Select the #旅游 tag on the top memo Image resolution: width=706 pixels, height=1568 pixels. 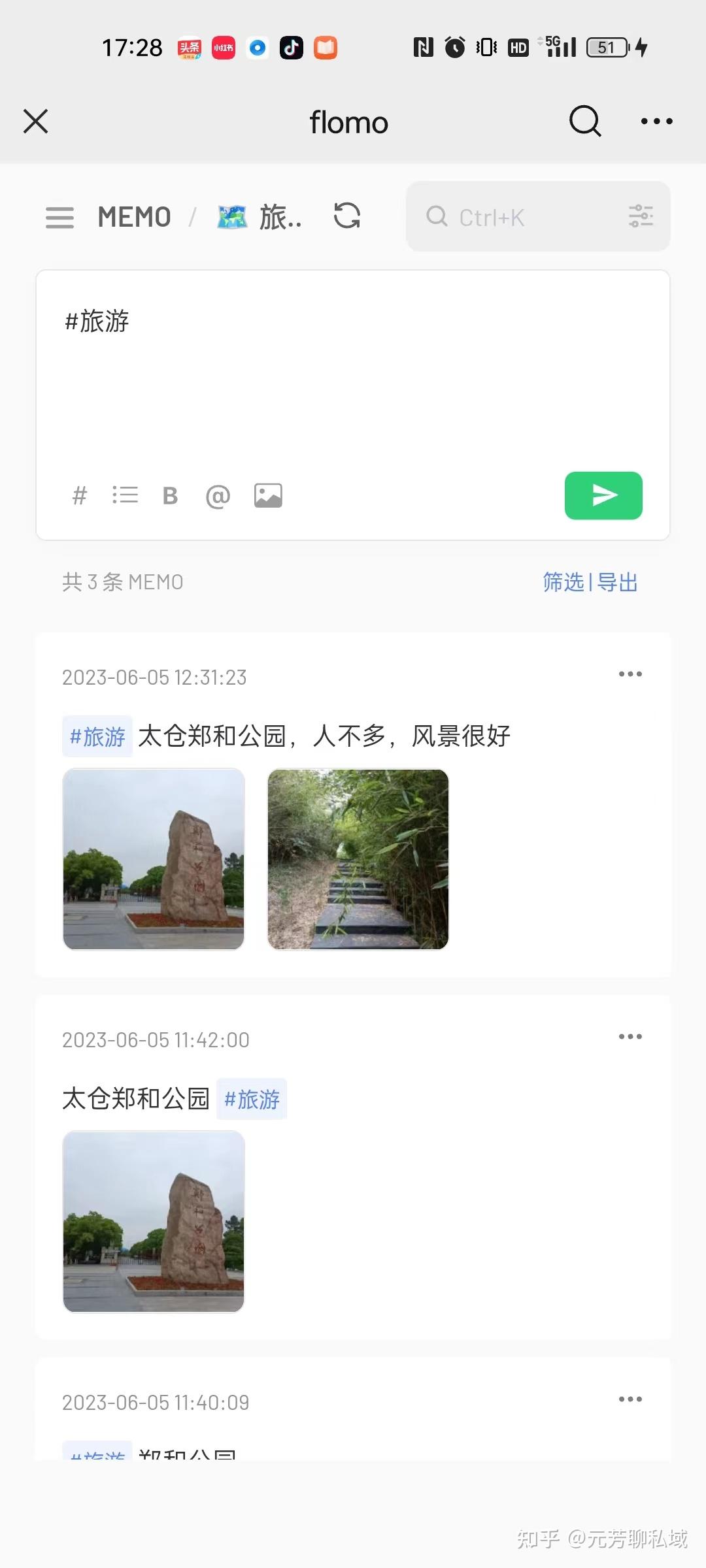click(97, 735)
